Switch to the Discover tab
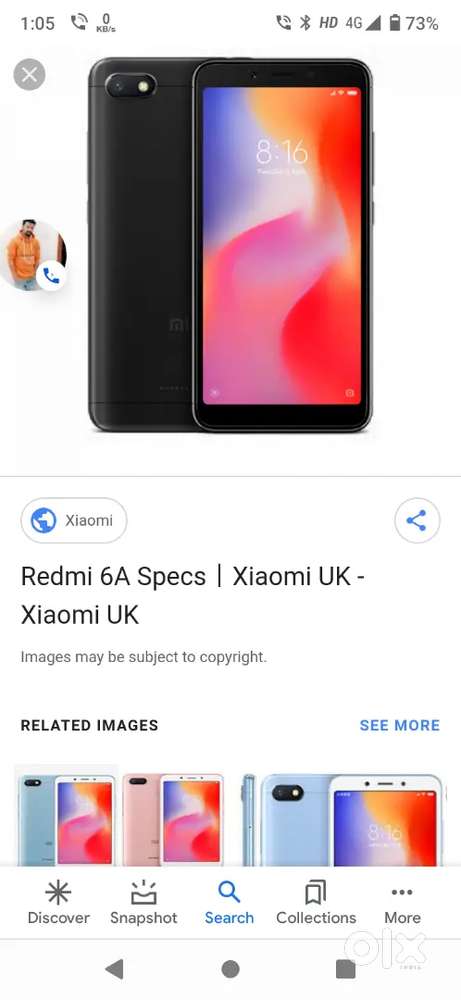This screenshot has width=461, height=1000. tap(59, 902)
